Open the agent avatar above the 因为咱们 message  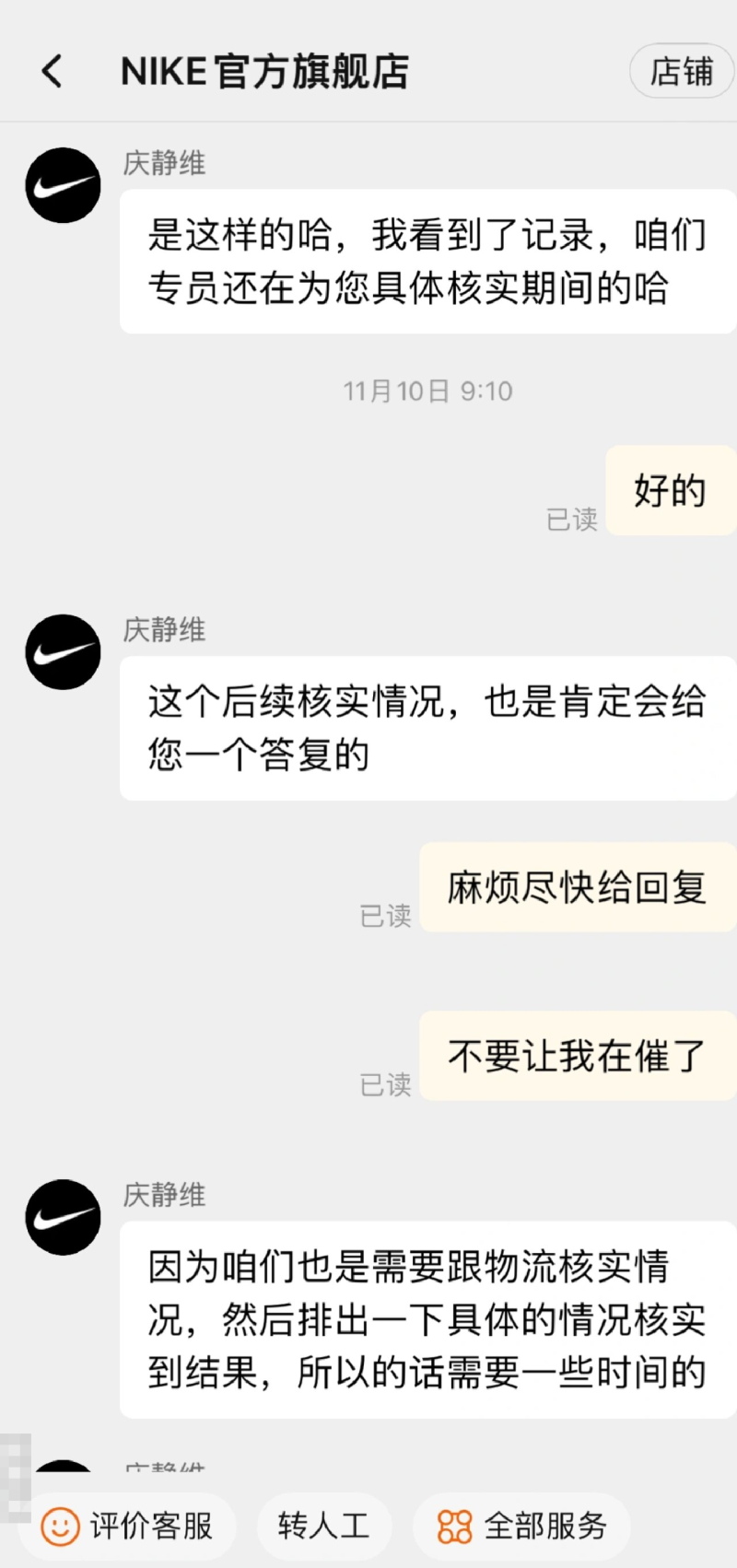click(63, 1216)
